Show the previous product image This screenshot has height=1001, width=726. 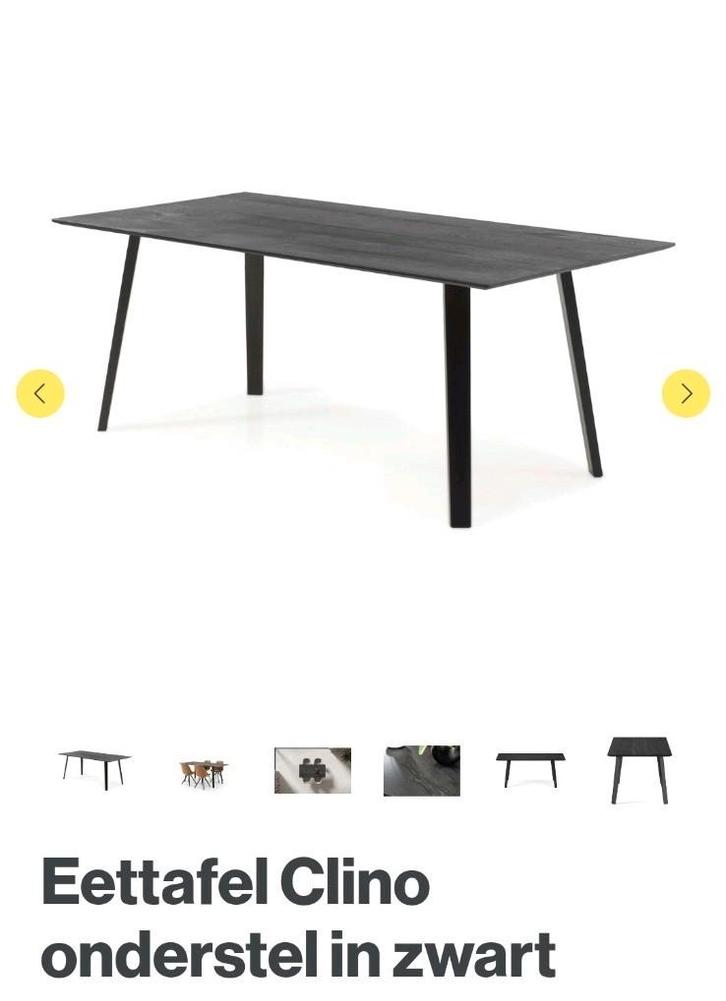click(x=40, y=393)
